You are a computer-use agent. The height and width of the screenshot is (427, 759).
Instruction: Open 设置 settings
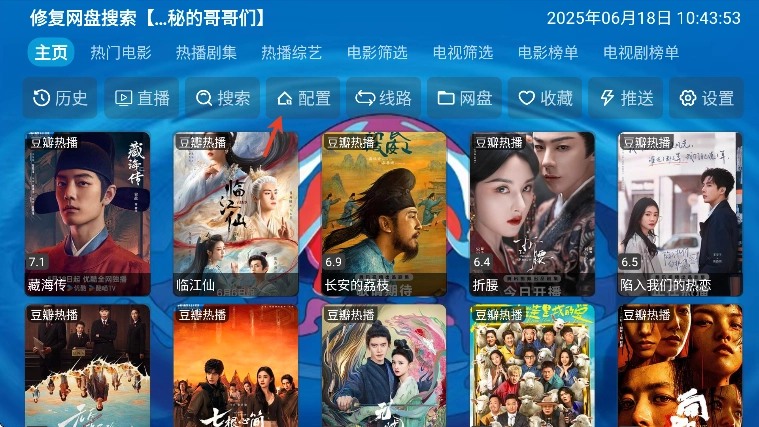click(707, 98)
